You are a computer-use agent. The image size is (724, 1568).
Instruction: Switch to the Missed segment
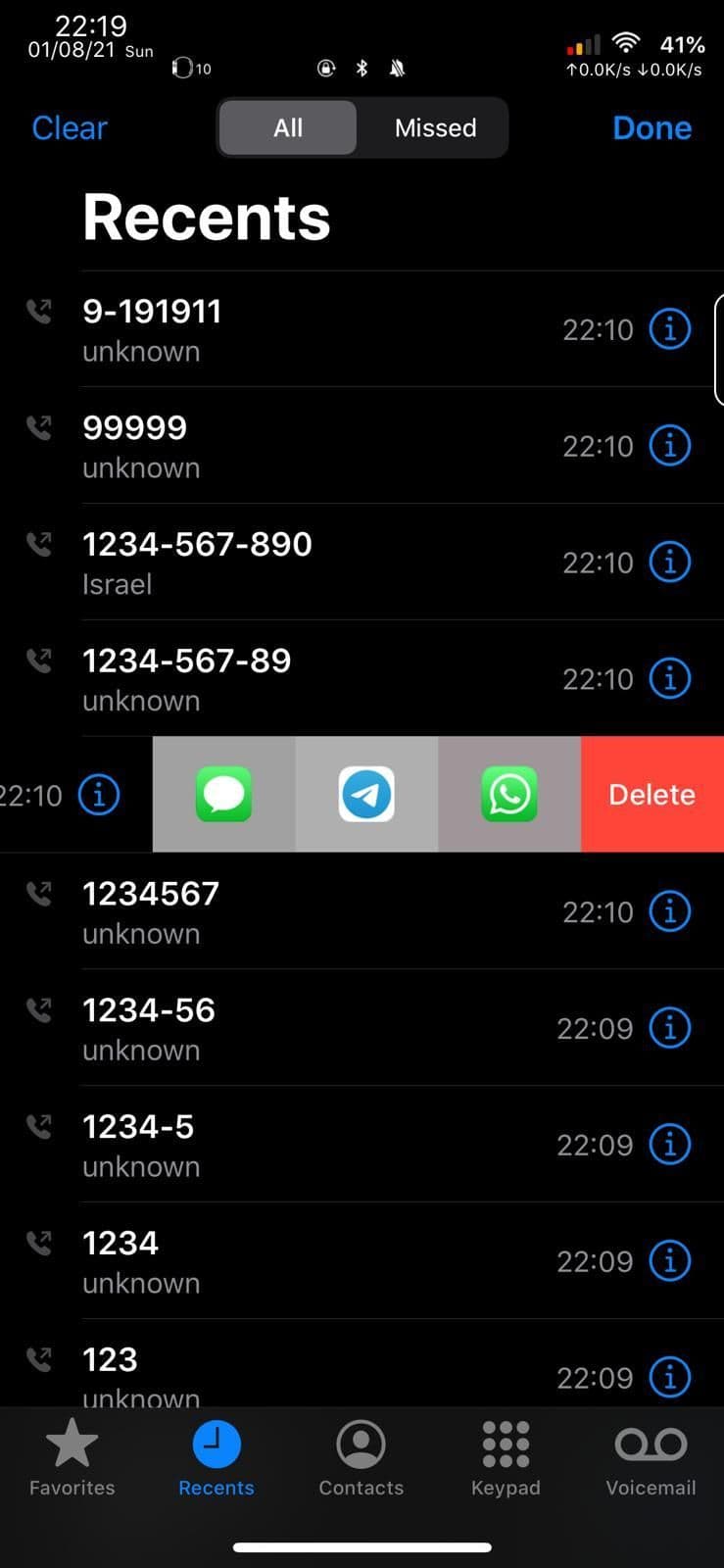[435, 127]
